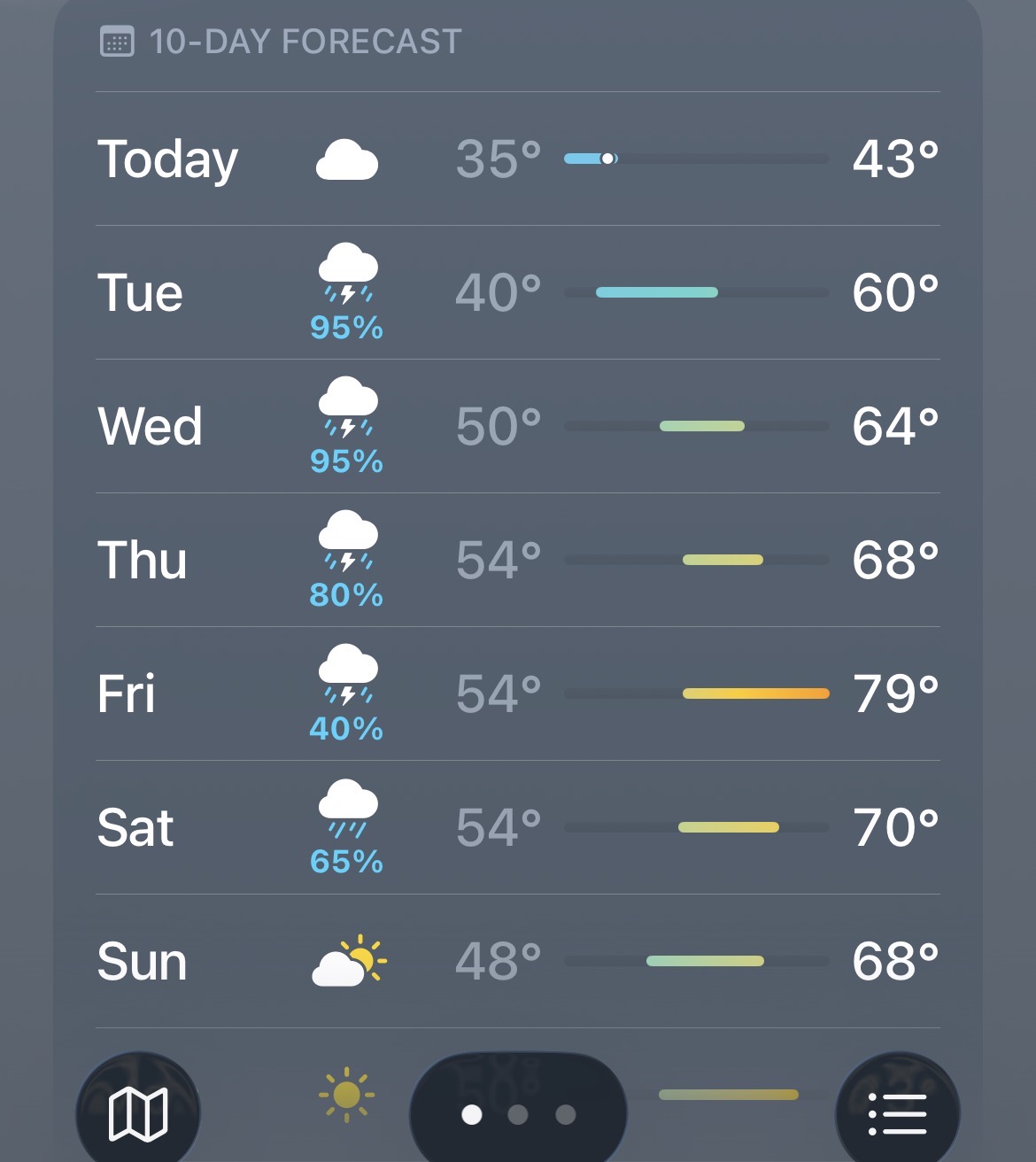Open Sat forecast details
Screen dimensions: 1036x1162
517,827
